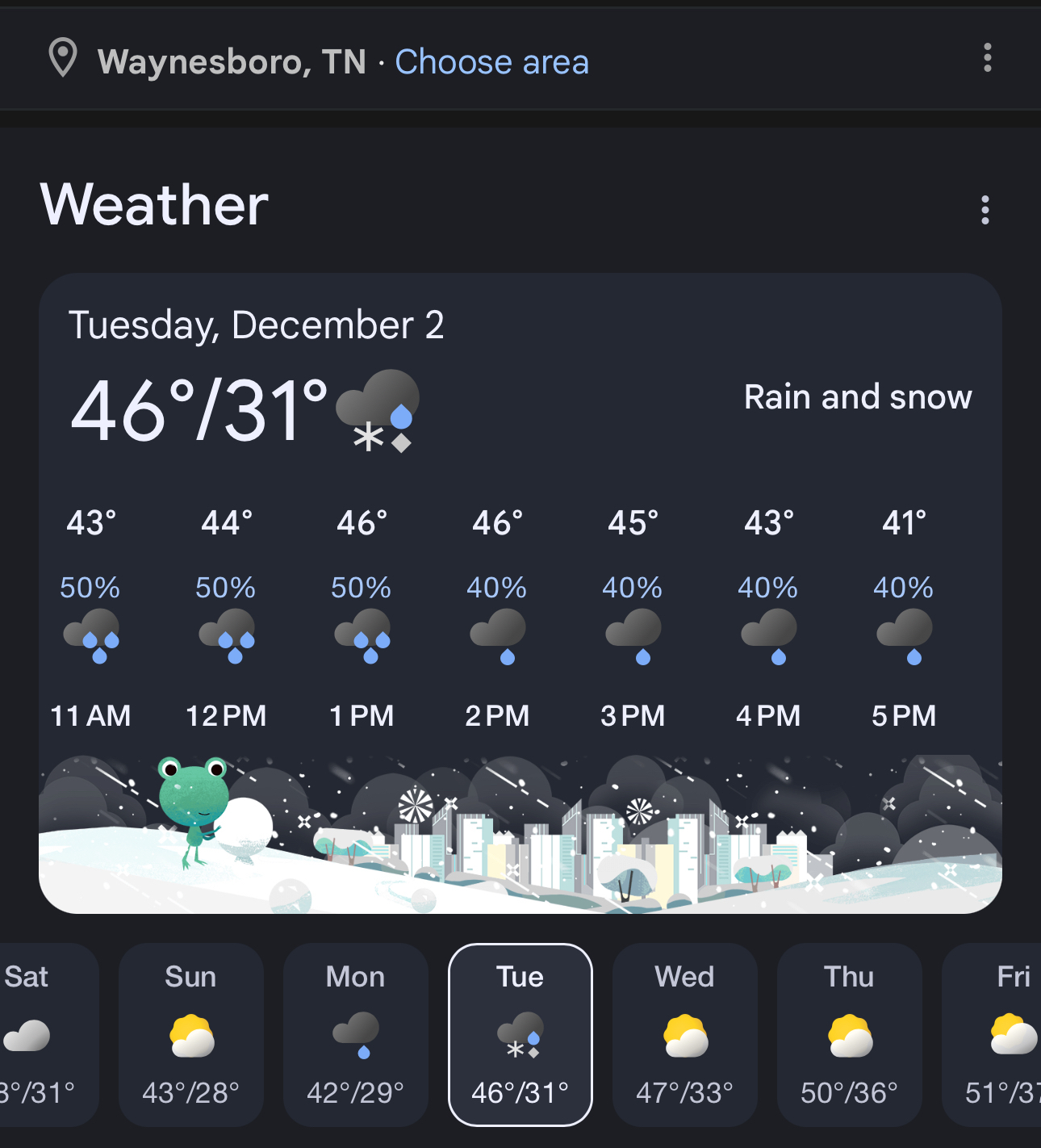Open the overflow menu beside Waynesboro, TN
The image size is (1041, 1148).
coord(987,58)
